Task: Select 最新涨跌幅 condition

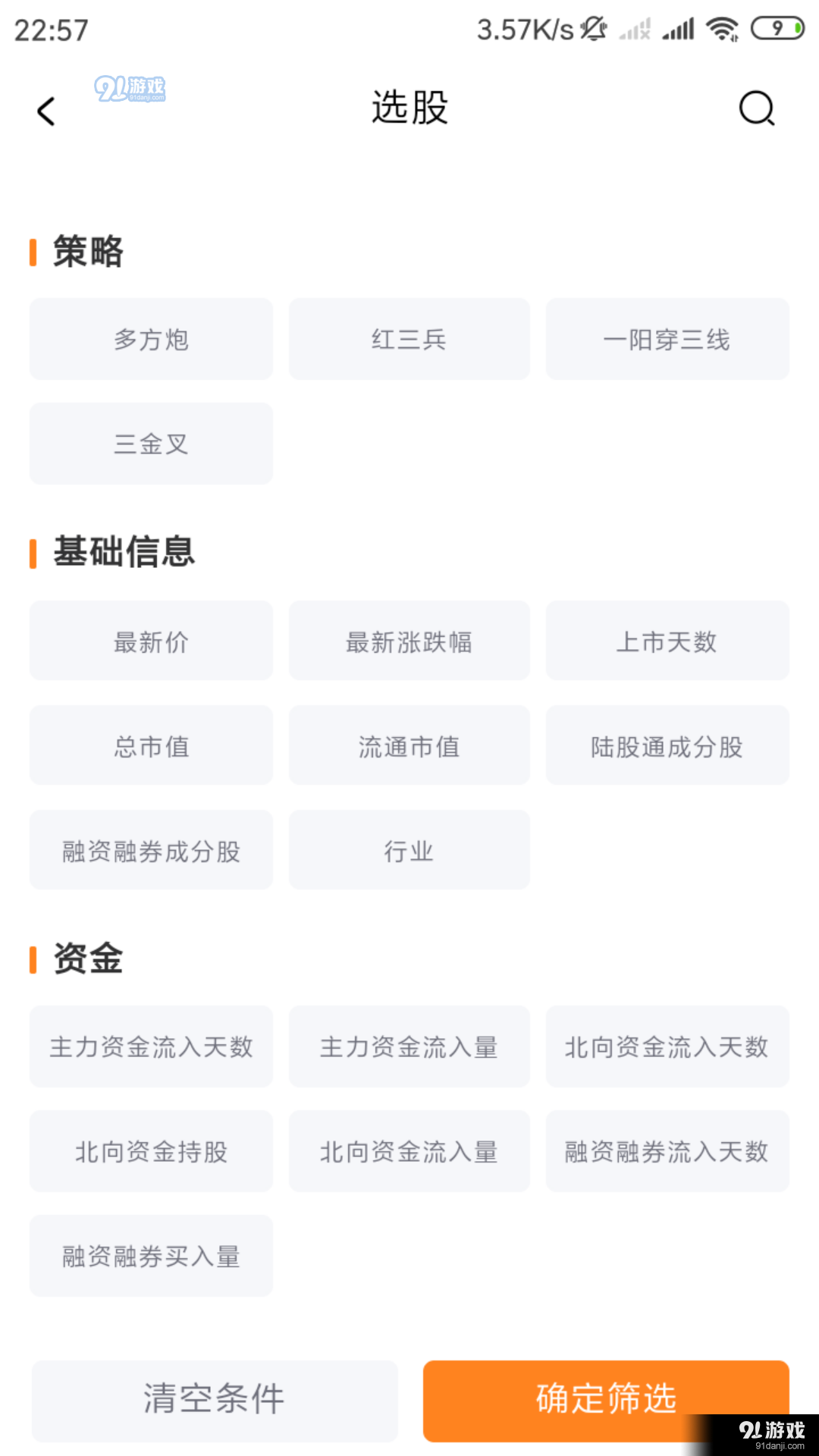Action: [x=409, y=641]
